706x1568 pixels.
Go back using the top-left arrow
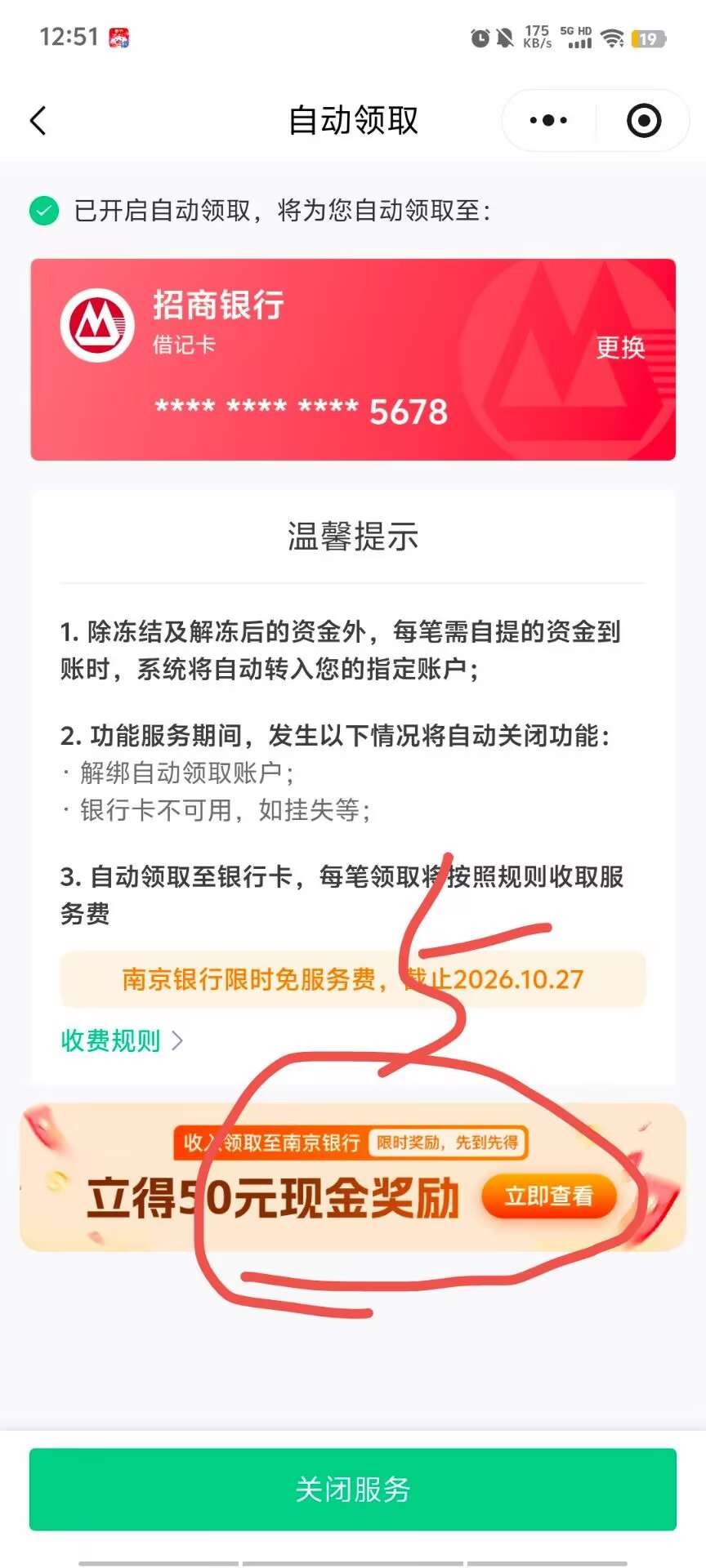click(x=38, y=121)
